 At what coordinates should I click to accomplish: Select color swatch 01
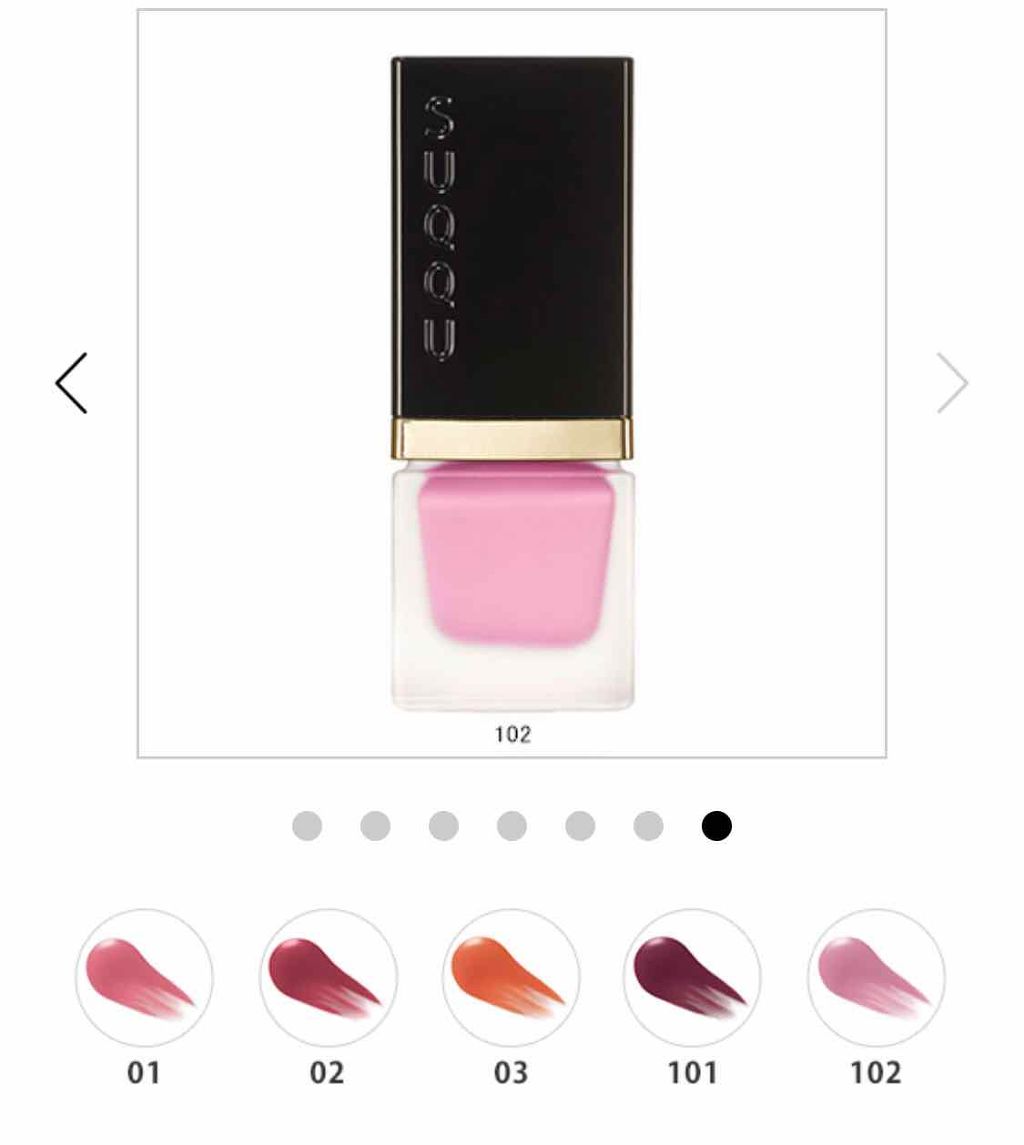click(x=144, y=978)
